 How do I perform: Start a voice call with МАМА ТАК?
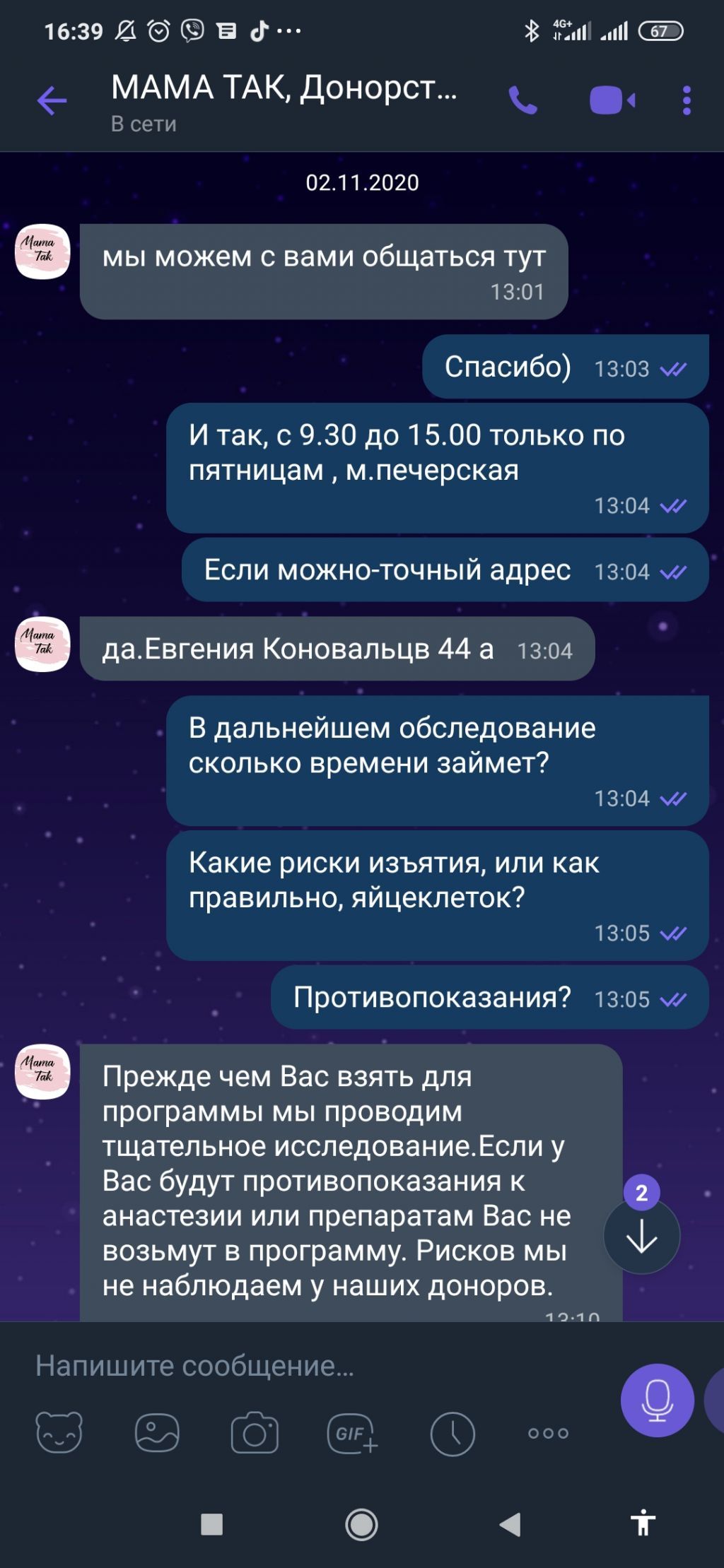click(523, 101)
